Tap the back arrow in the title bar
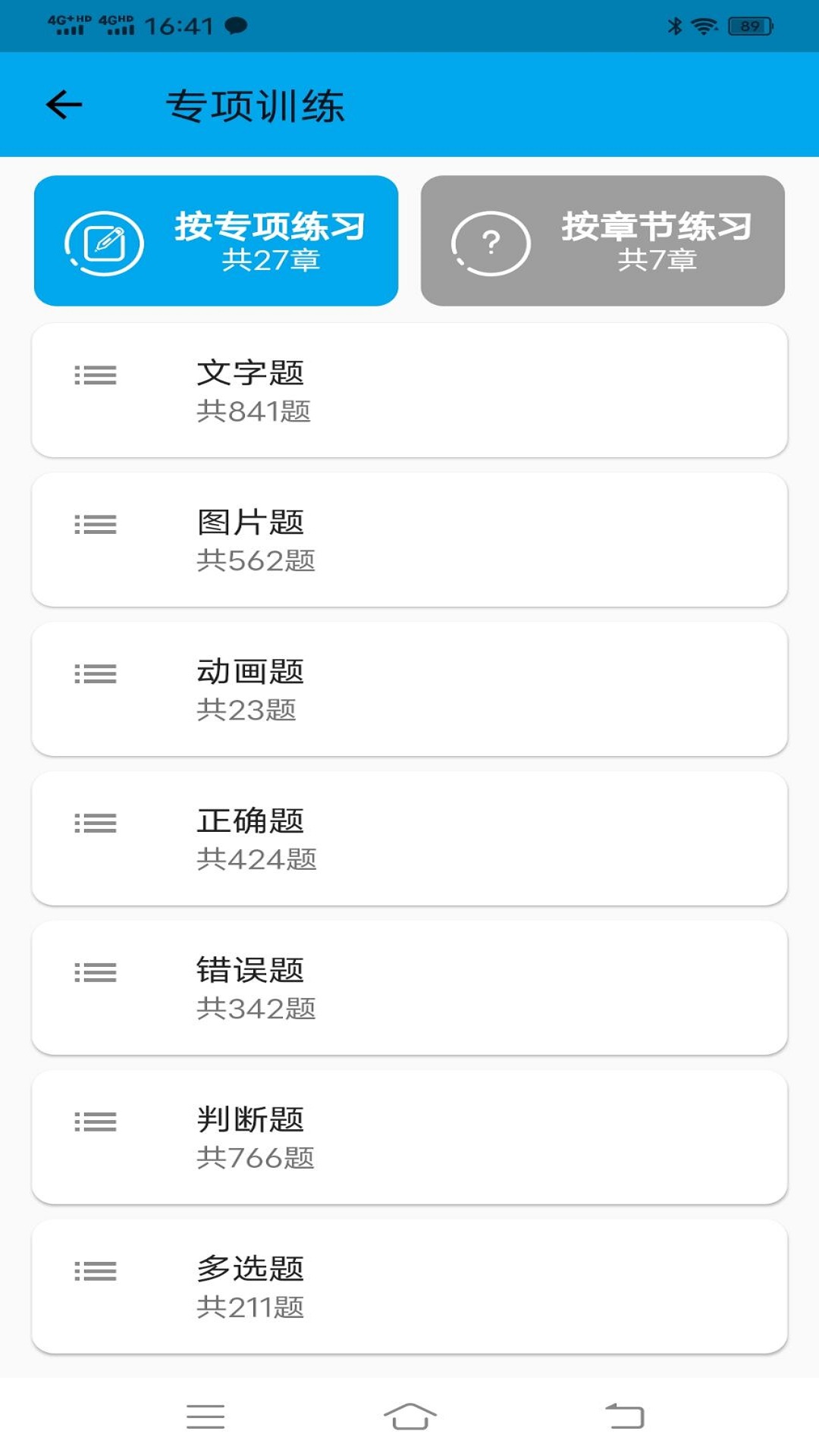This screenshot has height=1456, width=819. tap(64, 104)
